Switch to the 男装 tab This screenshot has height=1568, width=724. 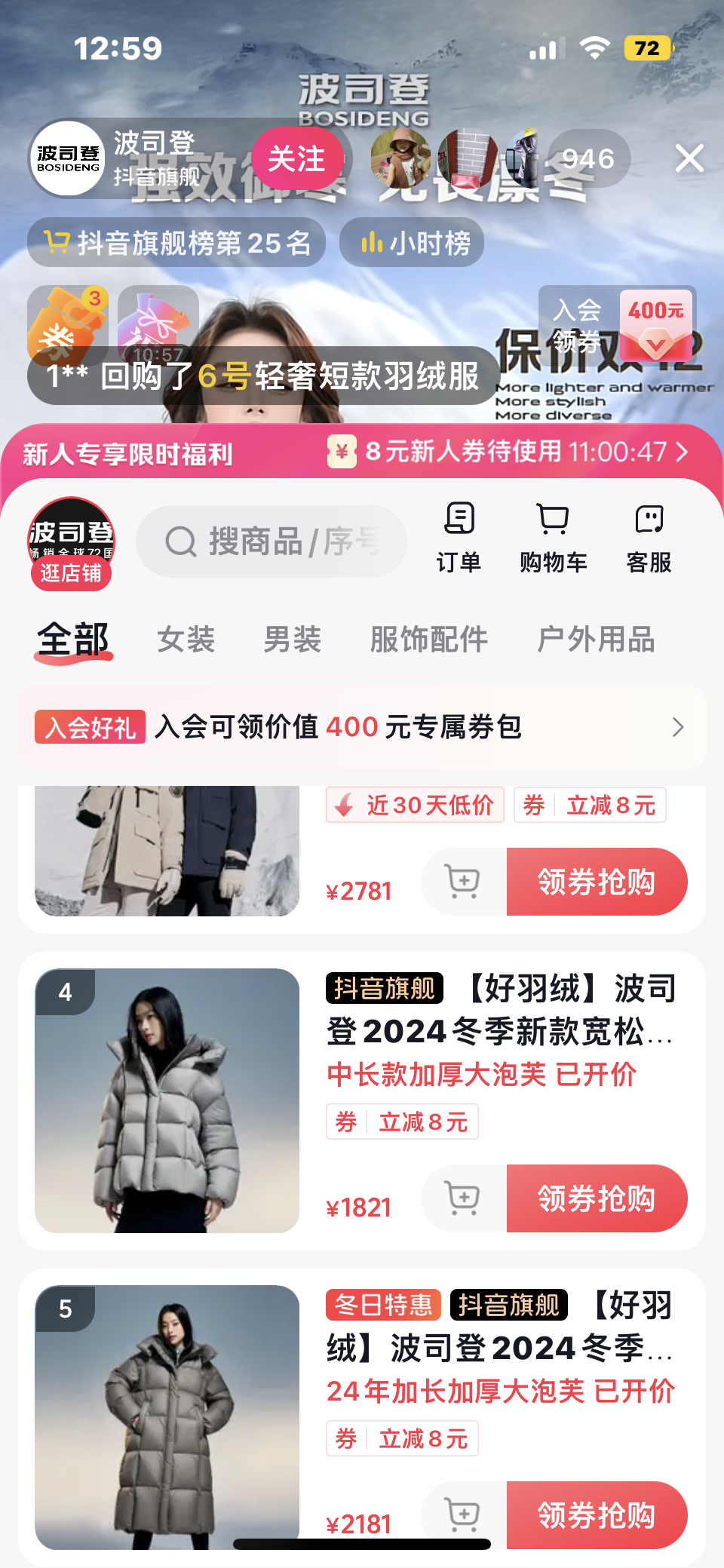pos(292,640)
